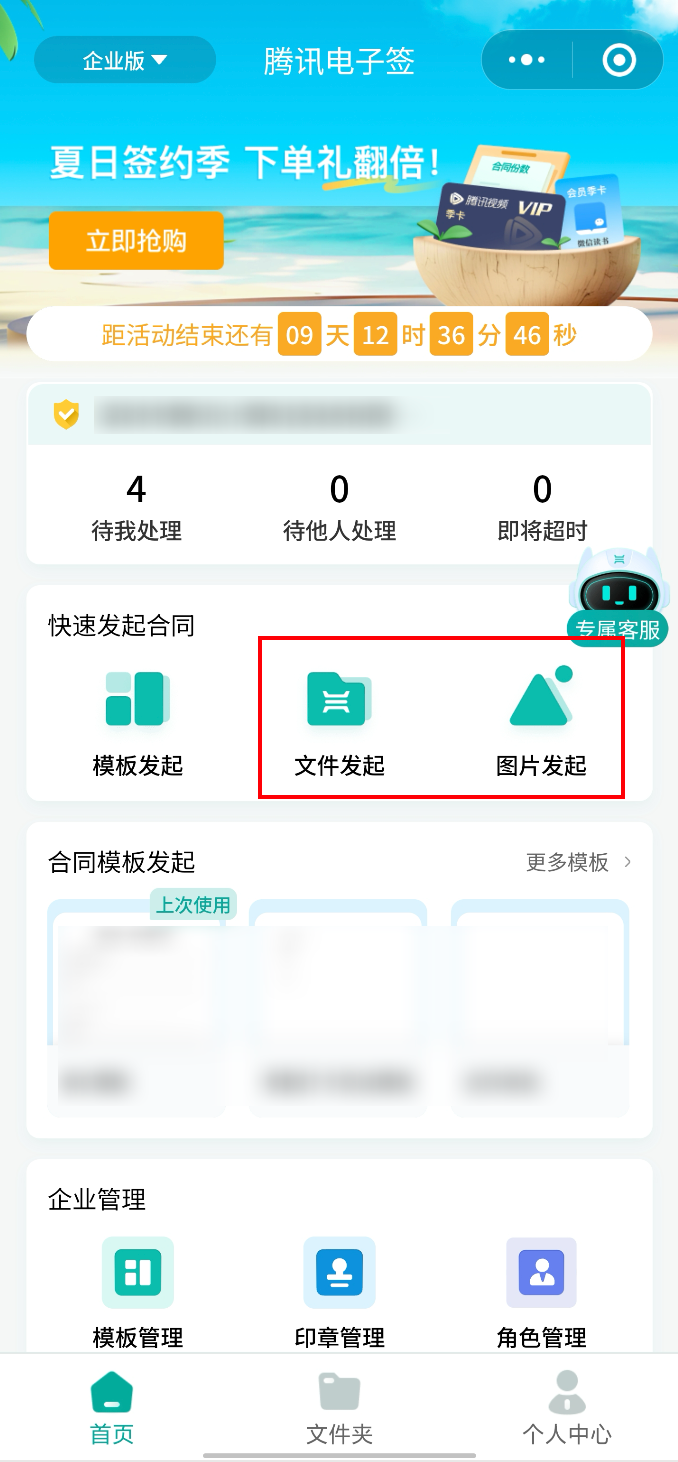The height and width of the screenshot is (1462, 678).
Task: Open the 即将超时 contracts list
Action: (541, 508)
